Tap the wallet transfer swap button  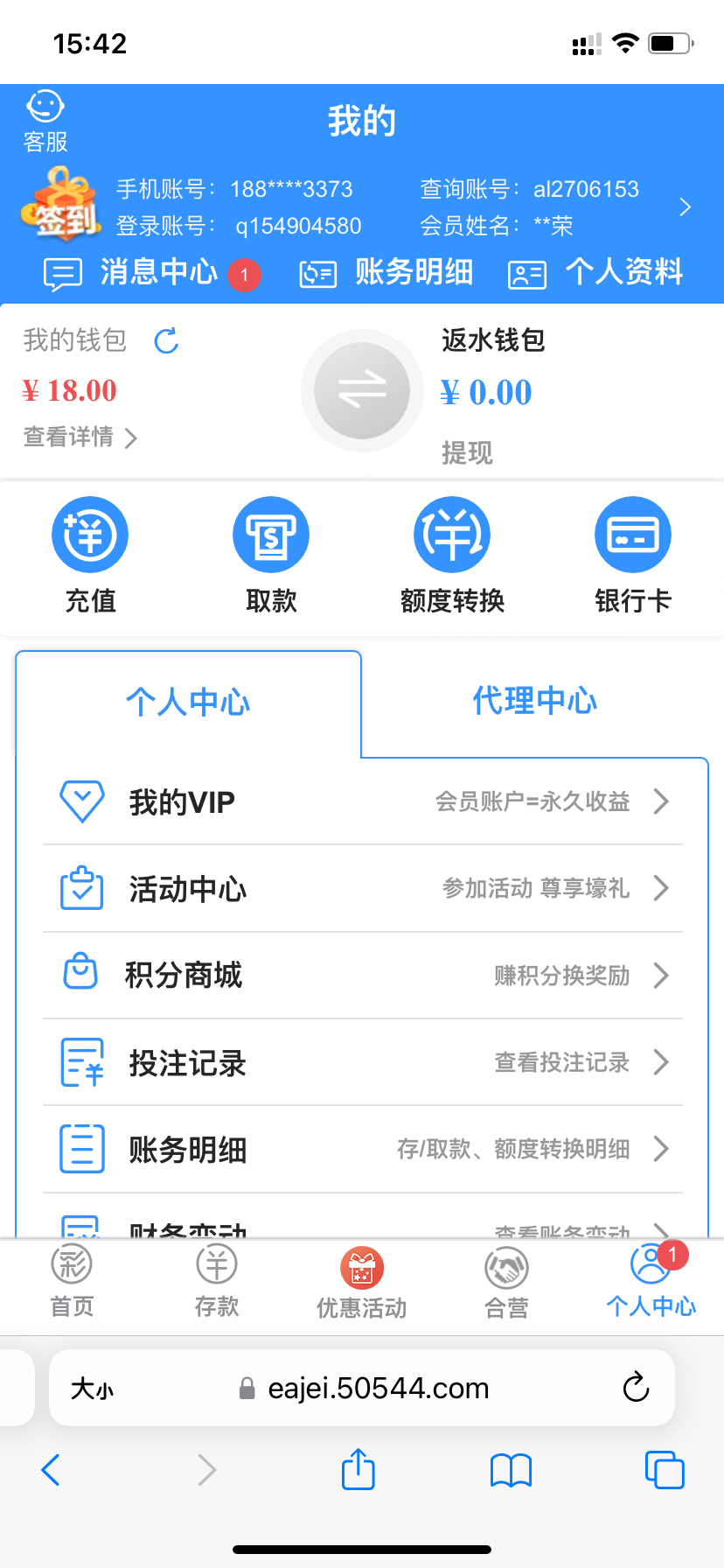point(362,390)
